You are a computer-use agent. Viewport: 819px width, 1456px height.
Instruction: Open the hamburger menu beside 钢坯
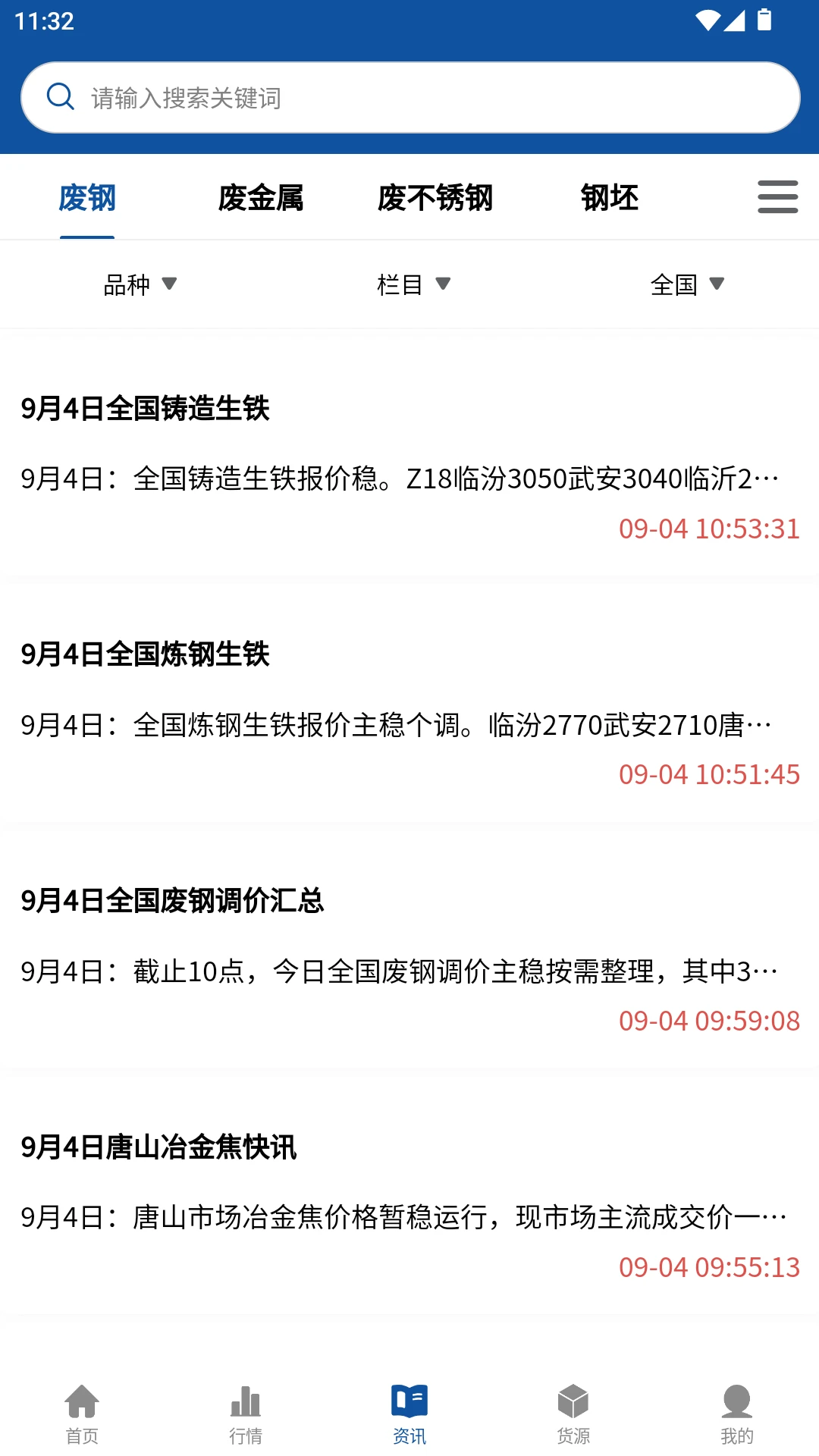point(777,197)
